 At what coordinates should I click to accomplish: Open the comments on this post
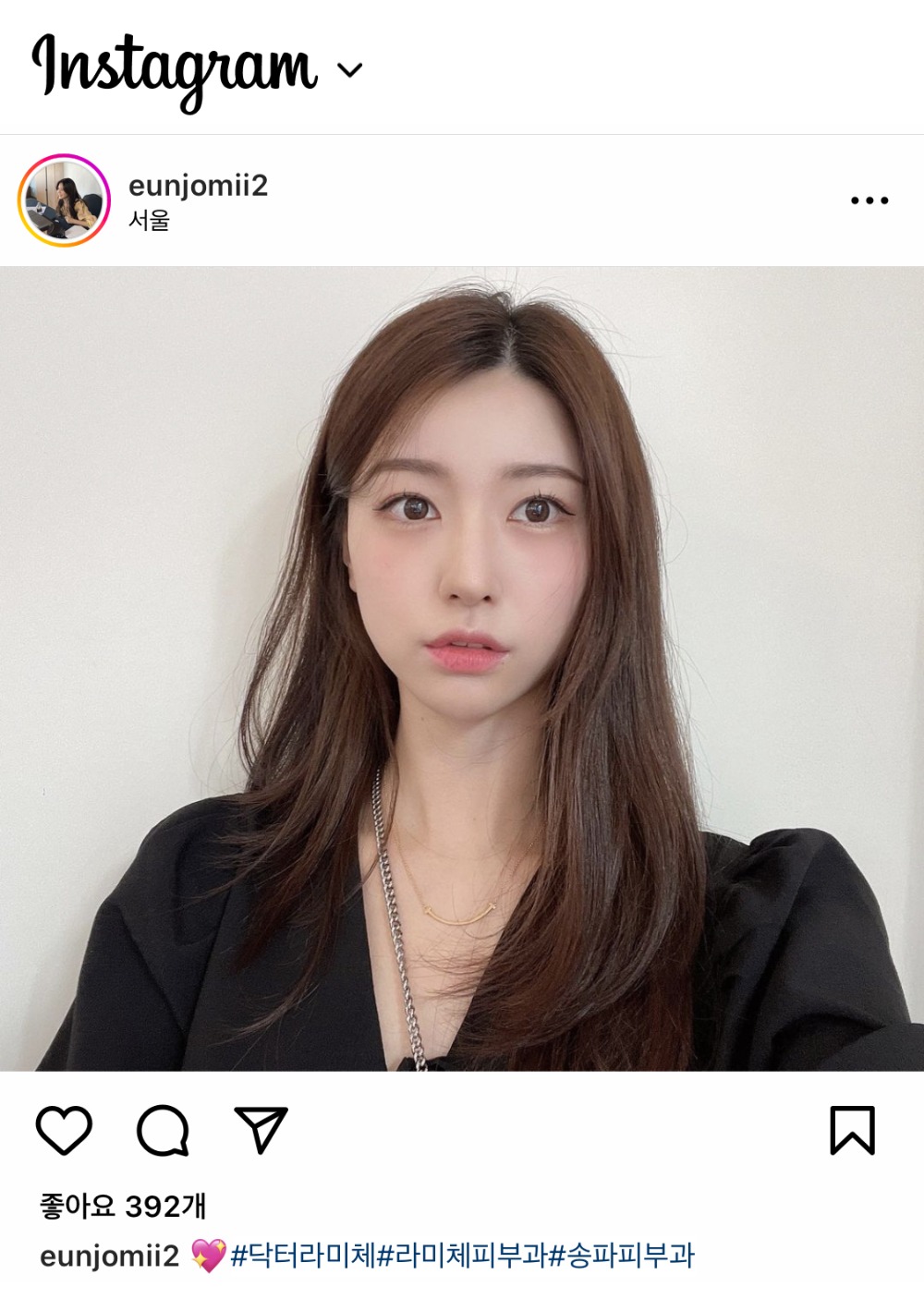[x=164, y=1130]
